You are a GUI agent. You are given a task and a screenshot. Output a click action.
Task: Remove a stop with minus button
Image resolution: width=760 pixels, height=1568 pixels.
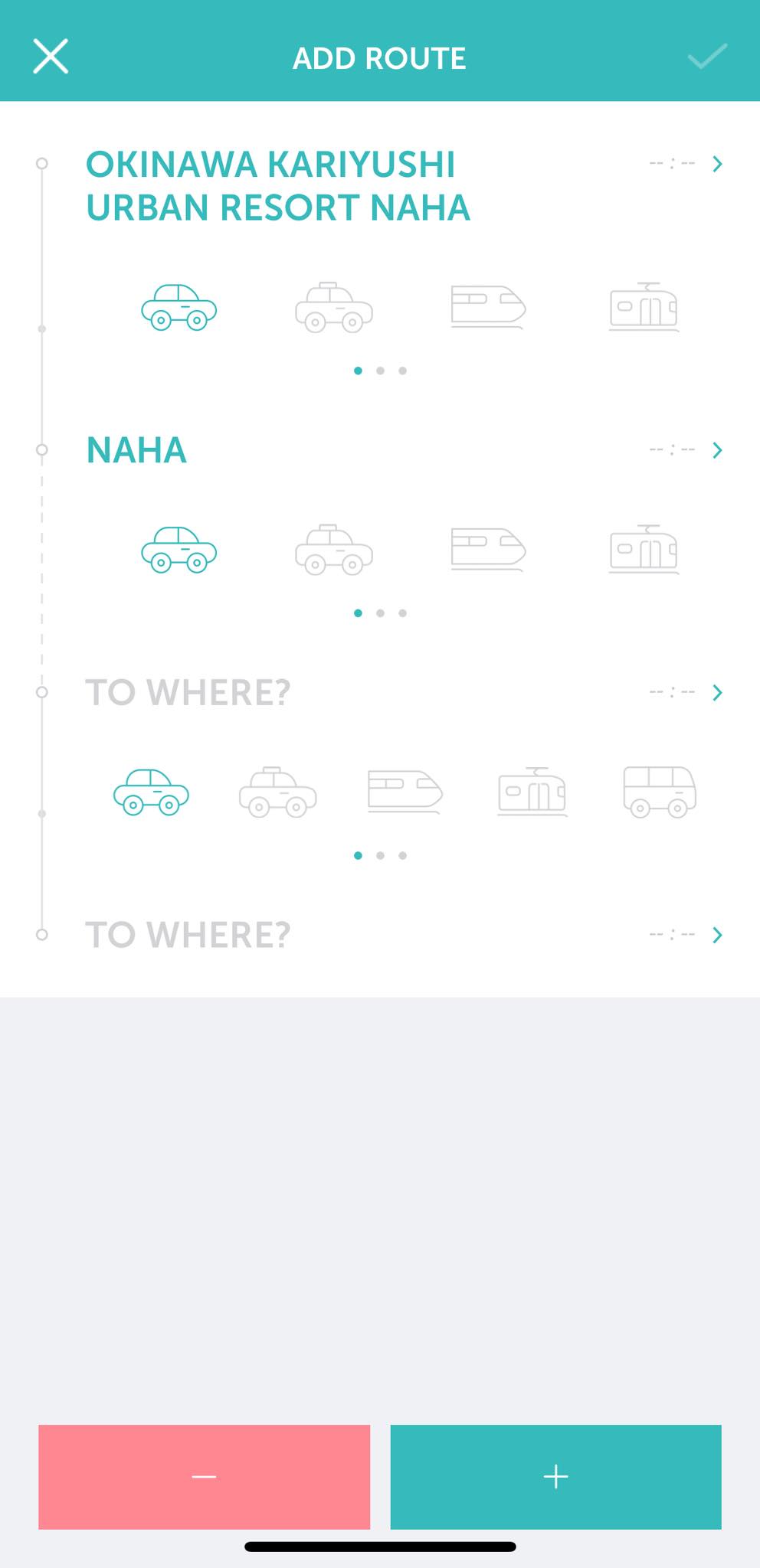pos(204,1477)
